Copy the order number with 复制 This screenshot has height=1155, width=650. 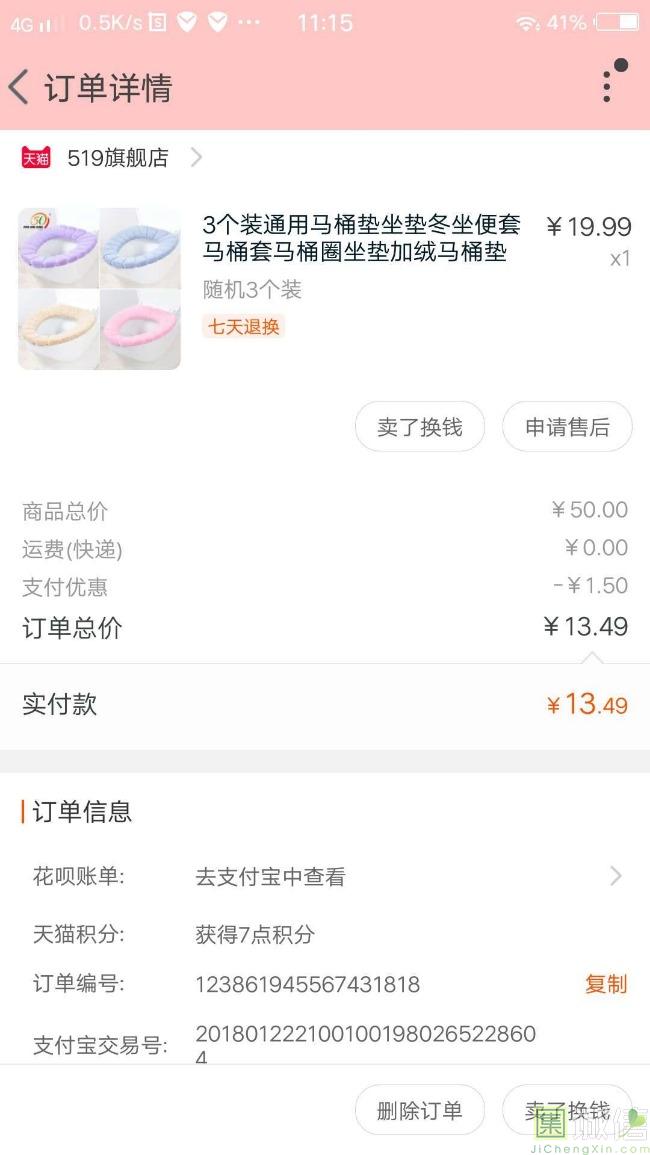(x=605, y=984)
